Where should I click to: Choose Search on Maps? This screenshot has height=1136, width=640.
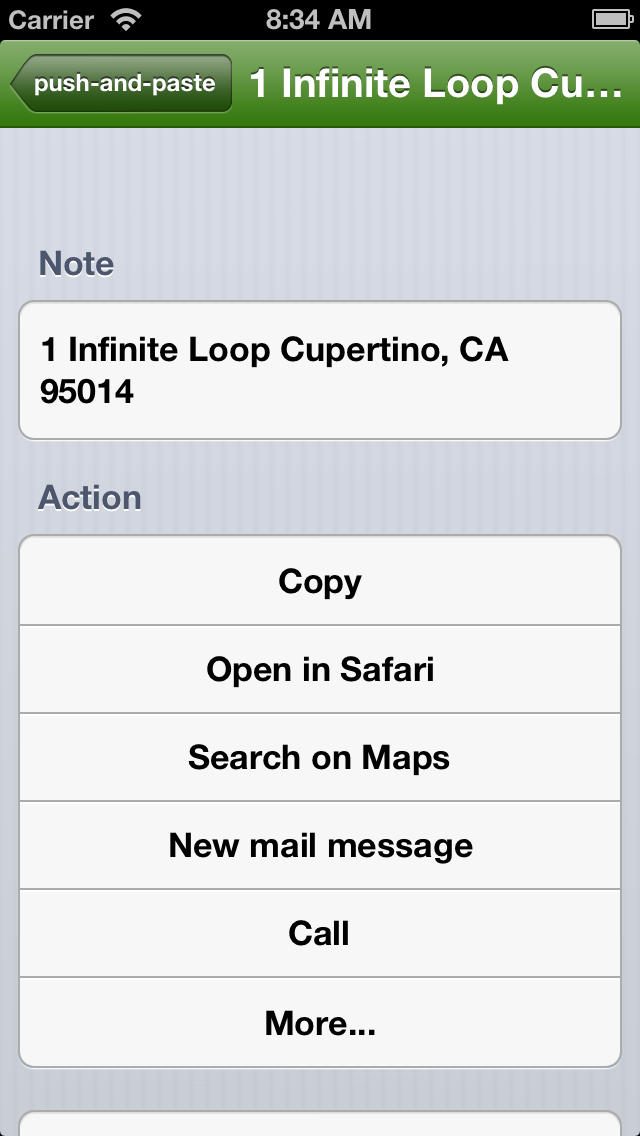click(x=320, y=758)
